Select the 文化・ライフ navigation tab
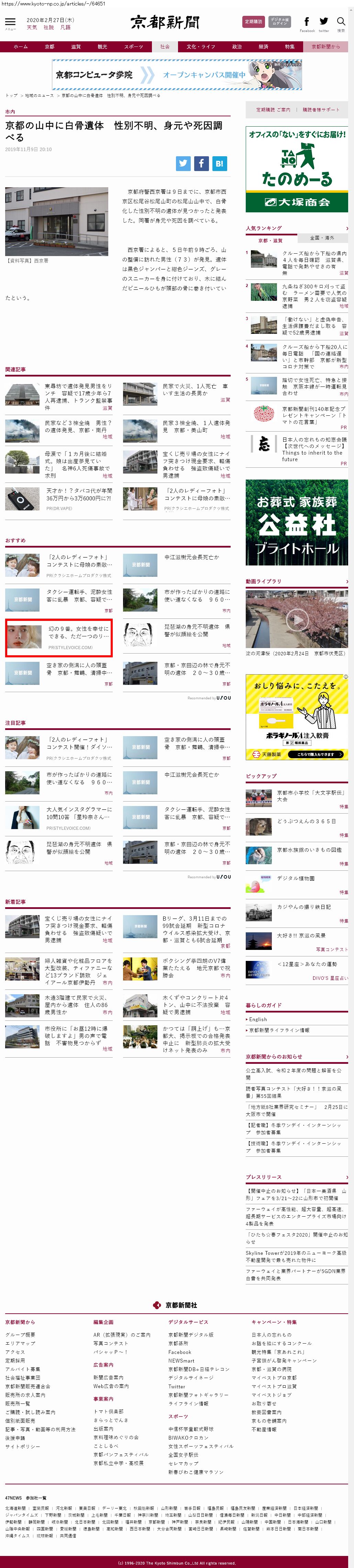Viewport: 354px width, 1568px height. pyautogui.click(x=201, y=47)
